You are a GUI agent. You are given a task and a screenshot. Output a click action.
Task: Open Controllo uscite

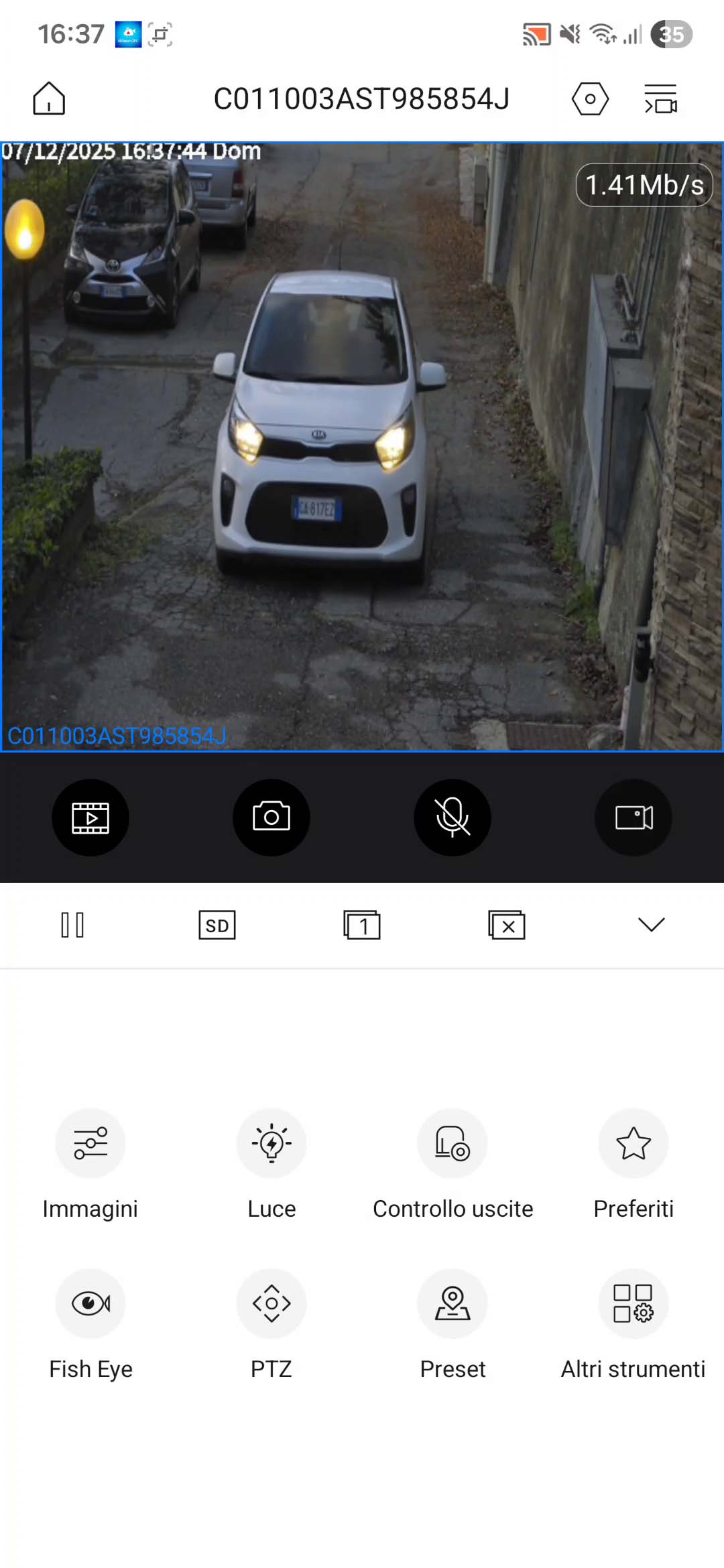[x=452, y=1143]
